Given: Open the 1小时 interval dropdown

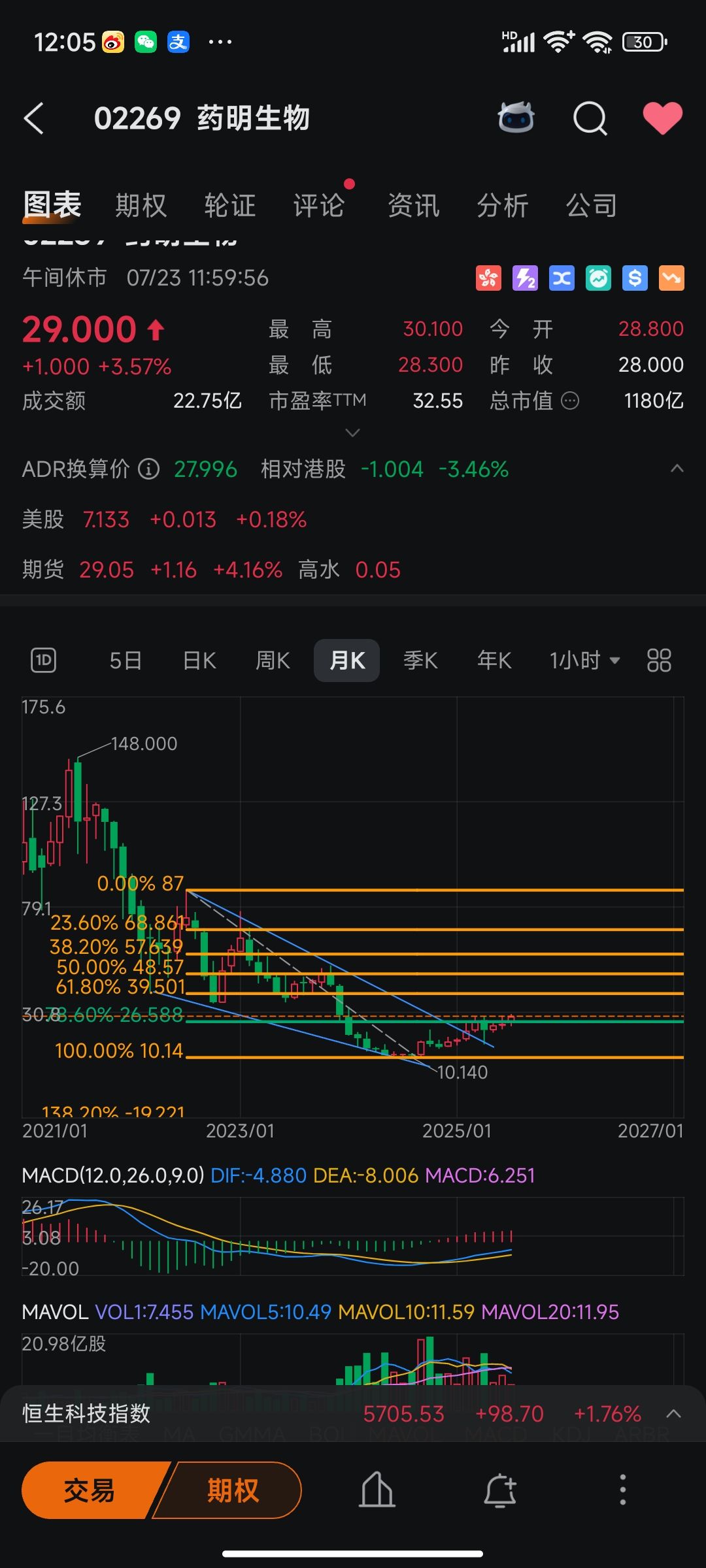Looking at the screenshot, I should coord(584,661).
